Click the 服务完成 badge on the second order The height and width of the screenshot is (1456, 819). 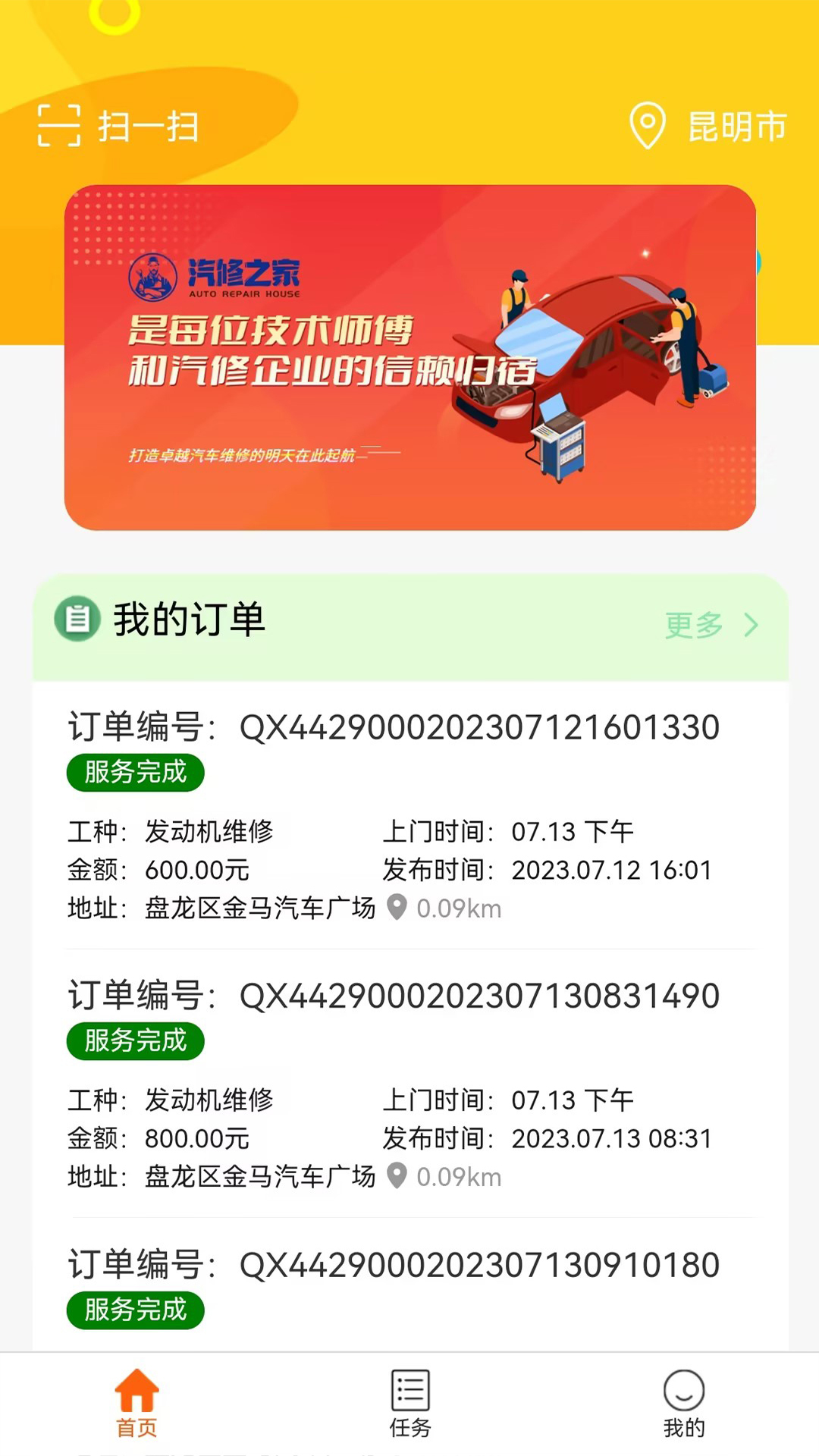point(135,1040)
